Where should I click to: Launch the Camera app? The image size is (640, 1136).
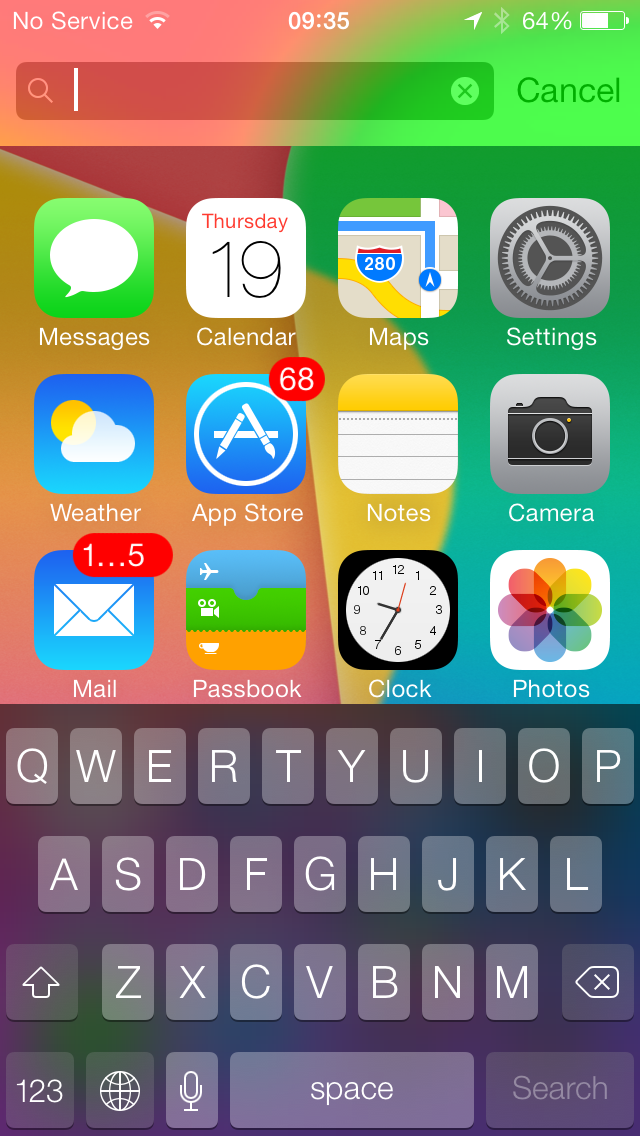coord(550,434)
